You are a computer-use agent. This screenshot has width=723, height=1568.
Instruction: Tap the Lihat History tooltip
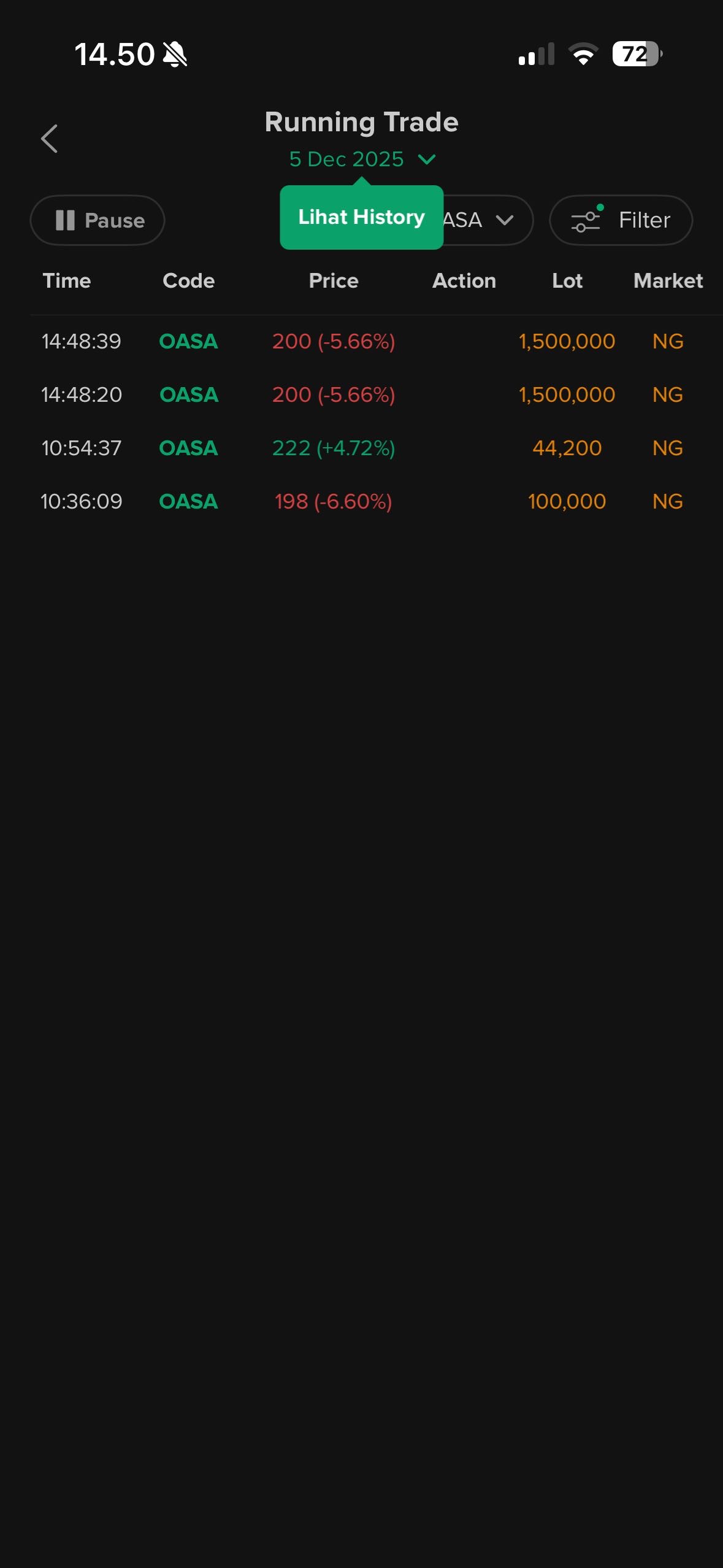[x=361, y=217]
